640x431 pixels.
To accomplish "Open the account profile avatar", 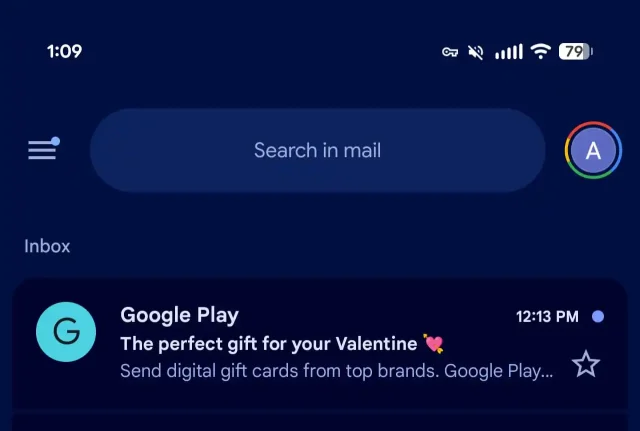I will tap(593, 151).
